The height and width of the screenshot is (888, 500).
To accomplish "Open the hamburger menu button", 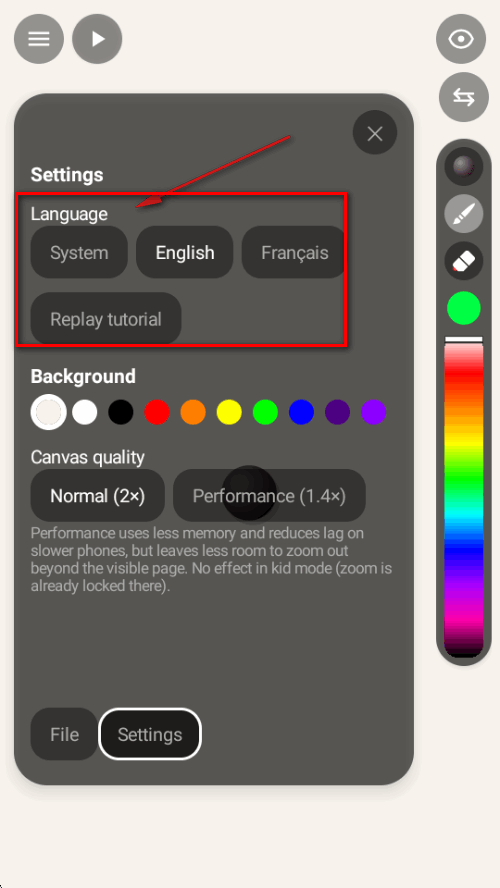I will point(39,39).
